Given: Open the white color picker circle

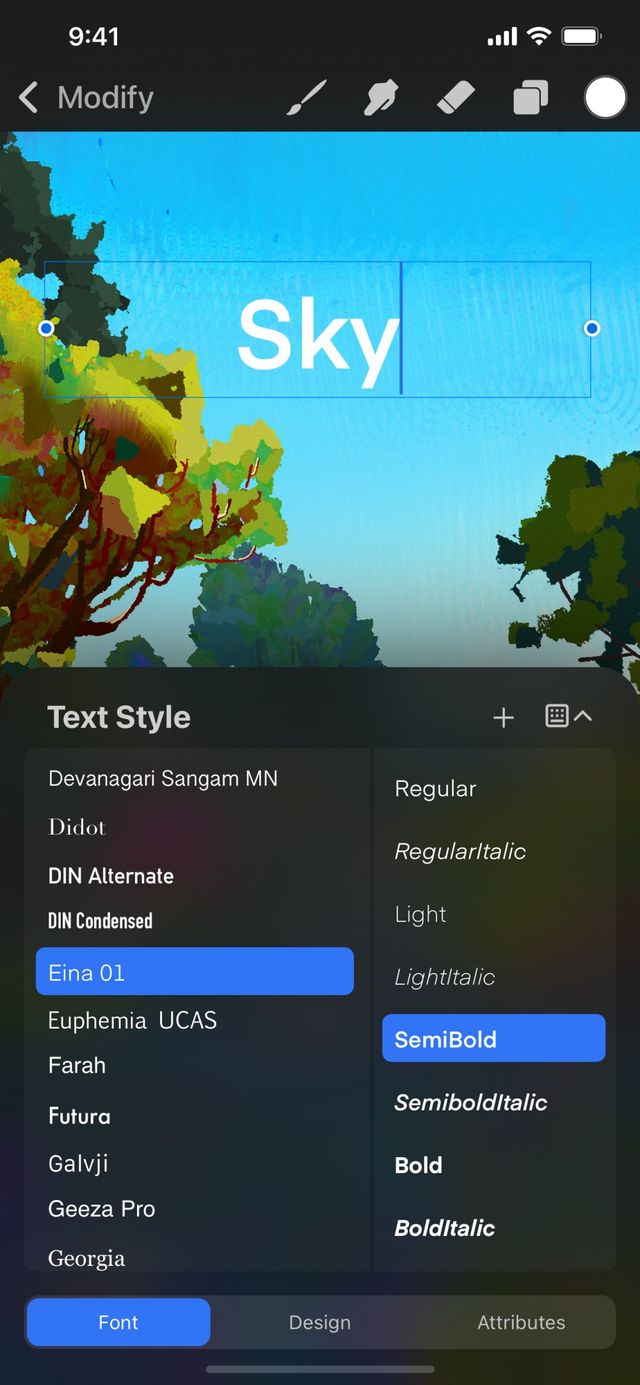Looking at the screenshot, I should pos(604,98).
